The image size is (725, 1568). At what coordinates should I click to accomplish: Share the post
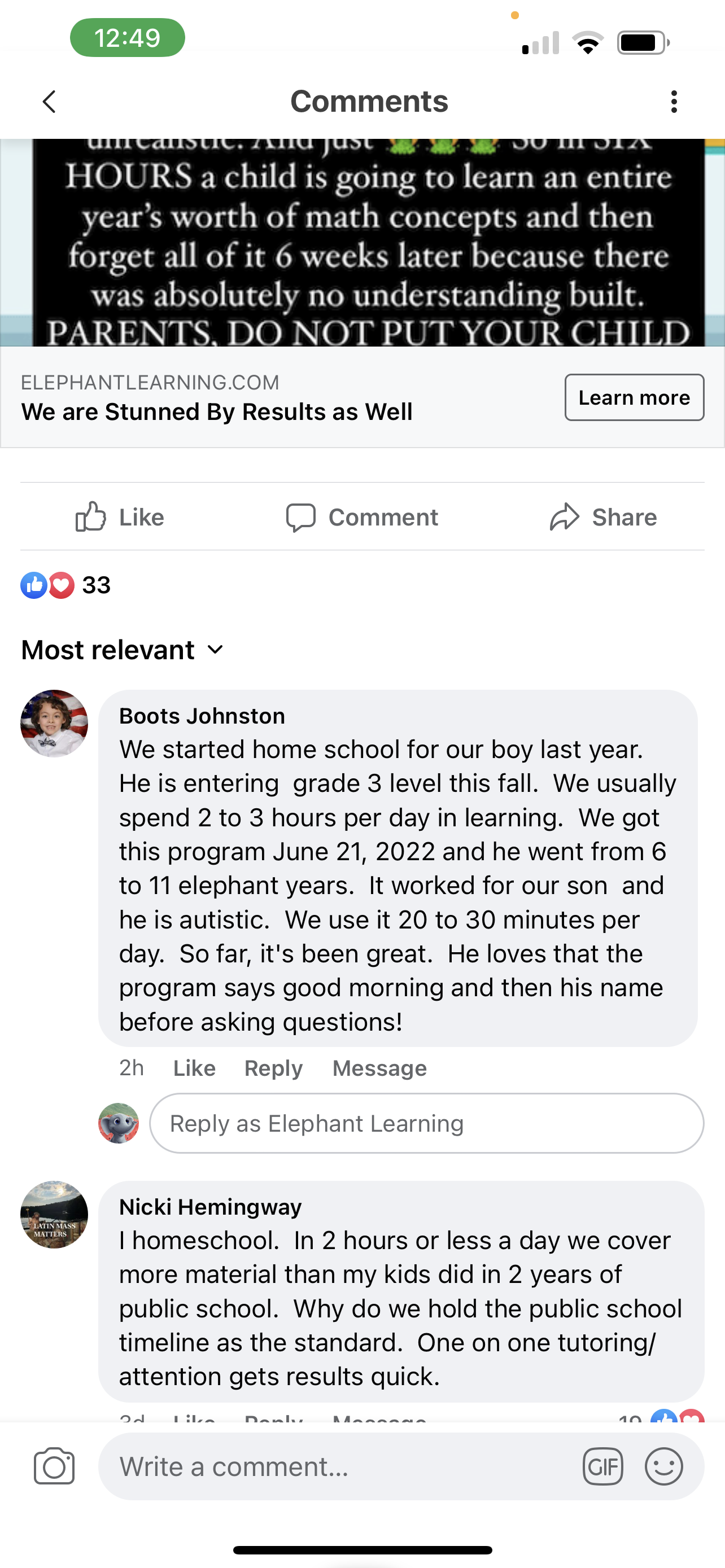point(603,518)
